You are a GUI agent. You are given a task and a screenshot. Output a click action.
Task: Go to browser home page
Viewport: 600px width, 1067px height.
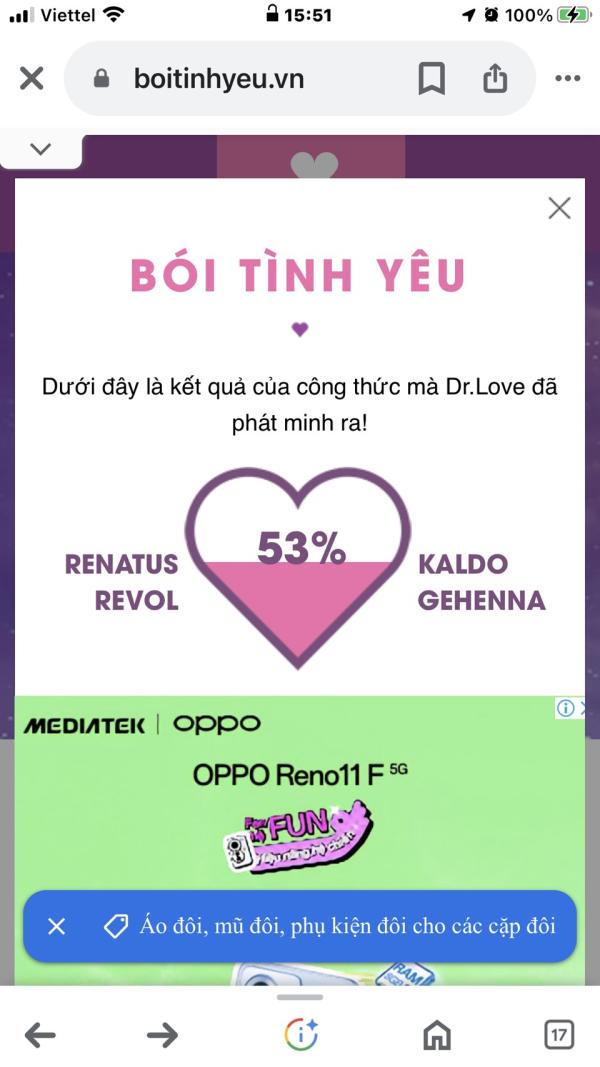tap(437, 1035)
